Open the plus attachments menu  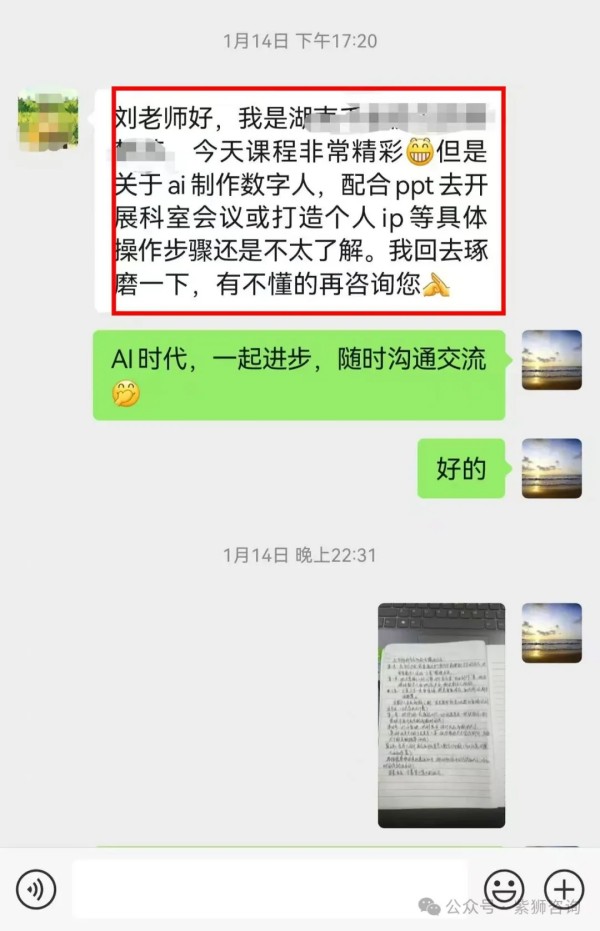563,888
